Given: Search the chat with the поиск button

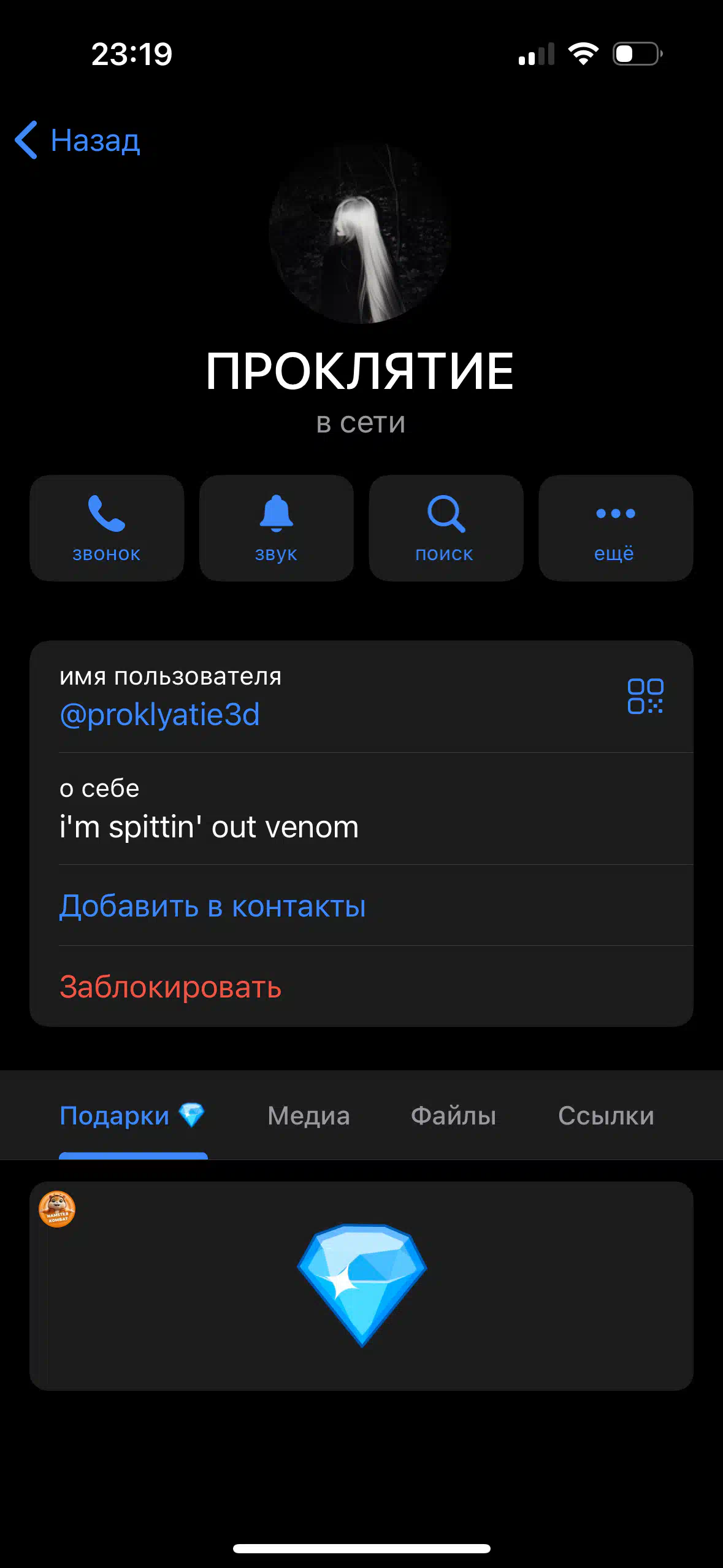Looking at the screenshot, I should point(446,528).
